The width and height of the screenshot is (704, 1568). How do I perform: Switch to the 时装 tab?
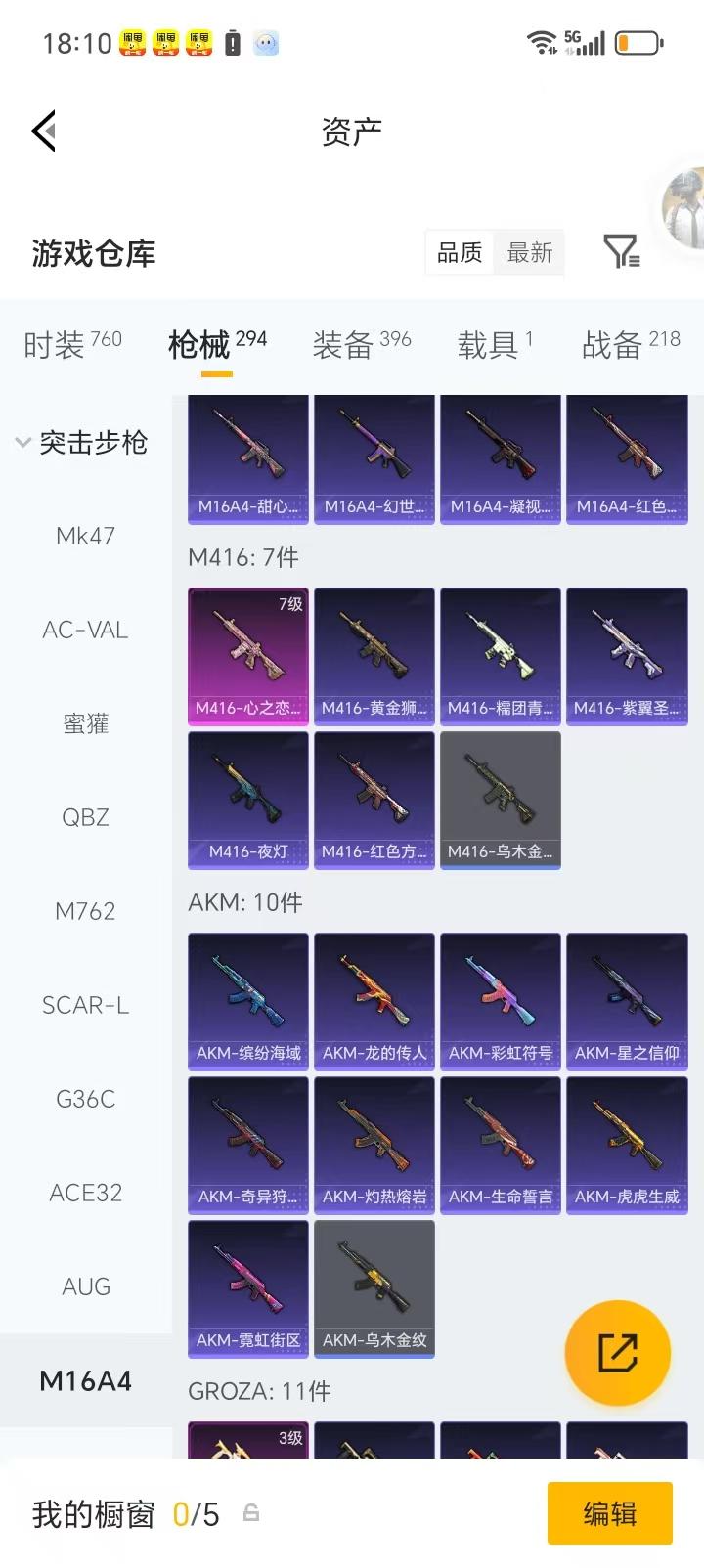click(72, 344)
